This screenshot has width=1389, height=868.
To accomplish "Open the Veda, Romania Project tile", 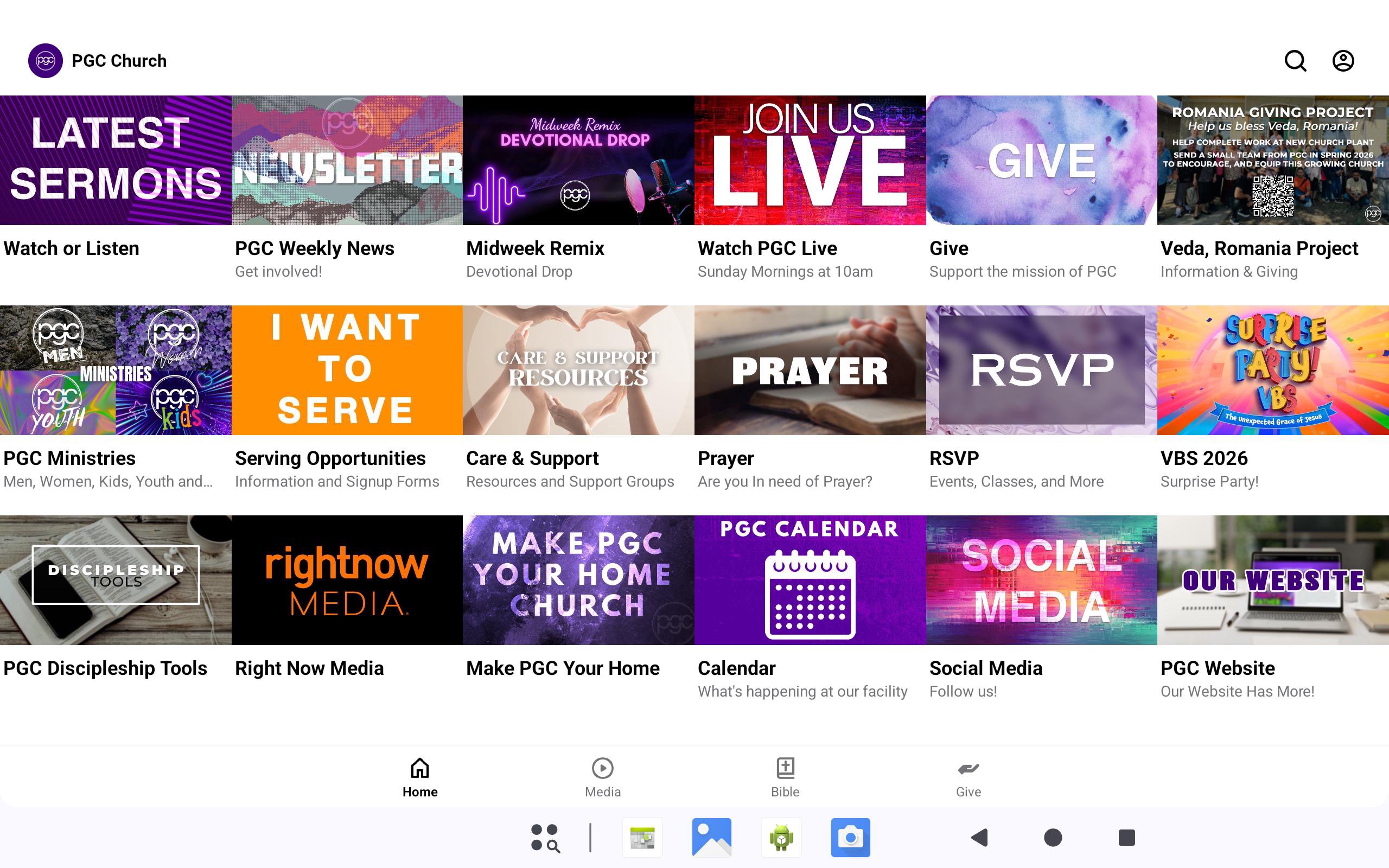I will [x=1272, y=161].
